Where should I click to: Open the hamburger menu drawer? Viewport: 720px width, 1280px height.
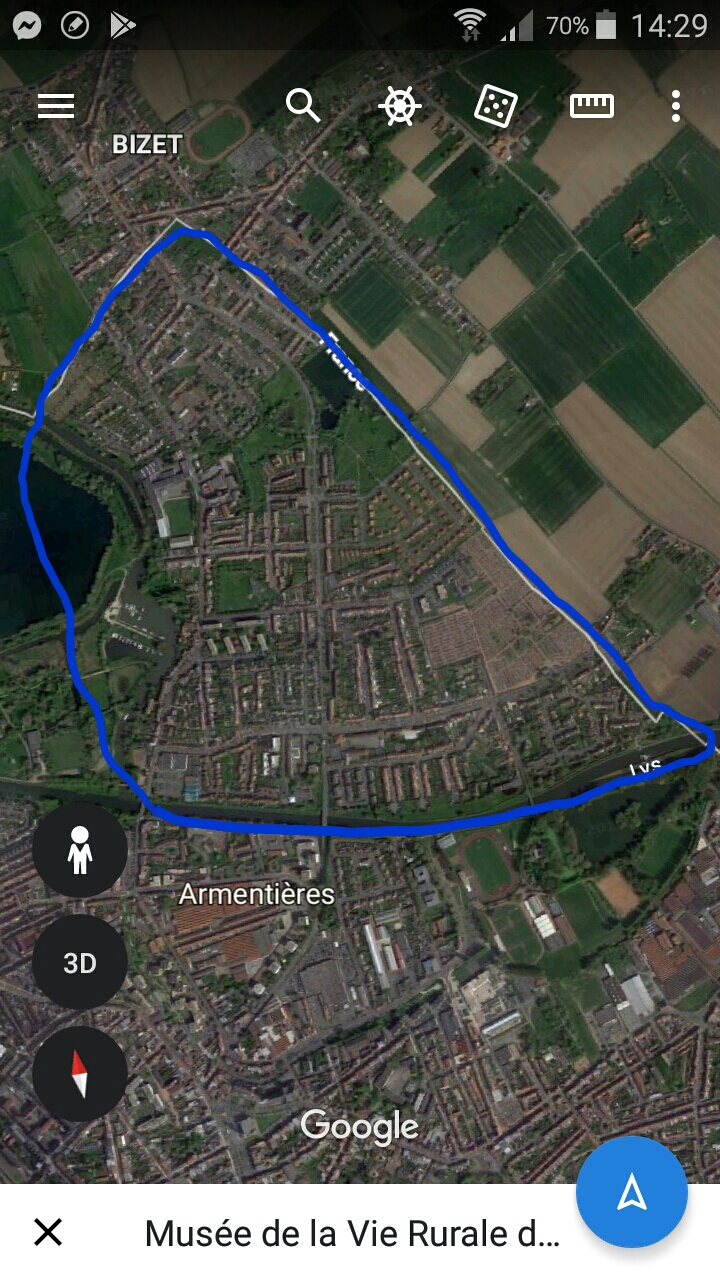[x=56, y=105]
